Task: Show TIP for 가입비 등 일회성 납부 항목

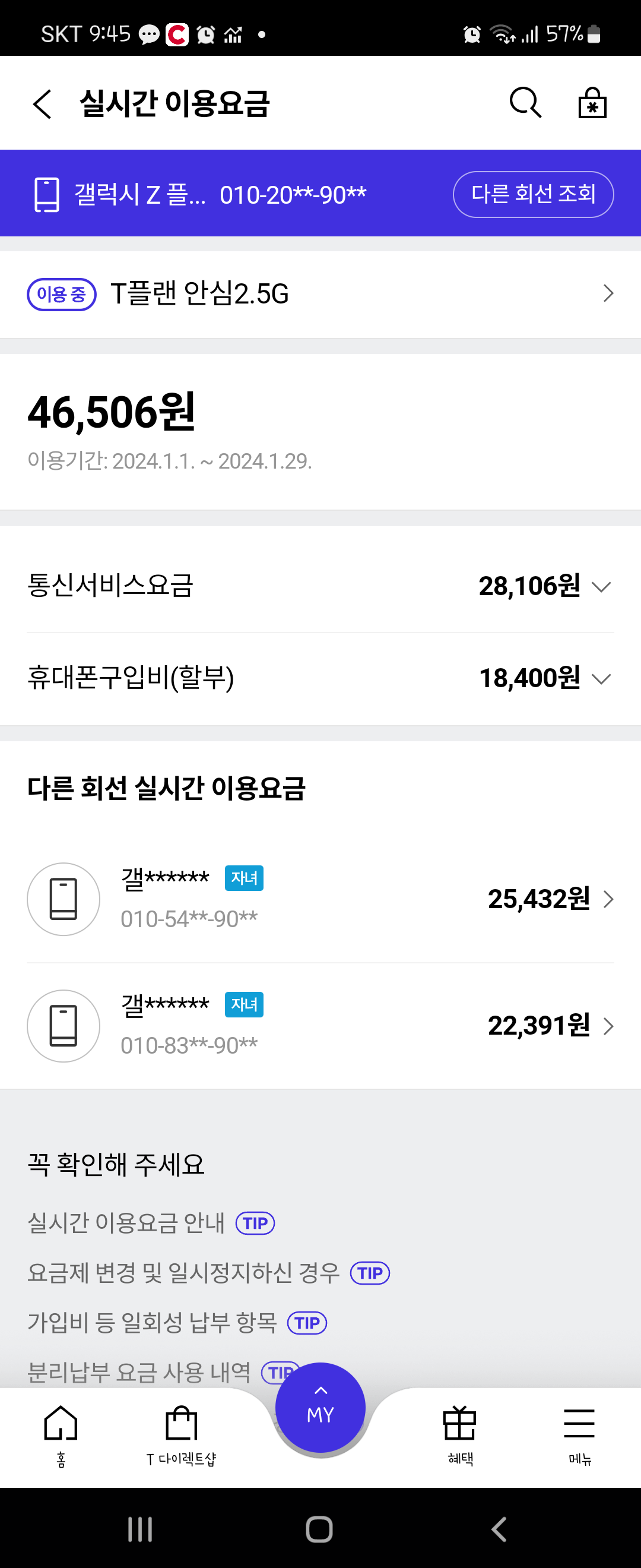Action: tap(306, 1322)
